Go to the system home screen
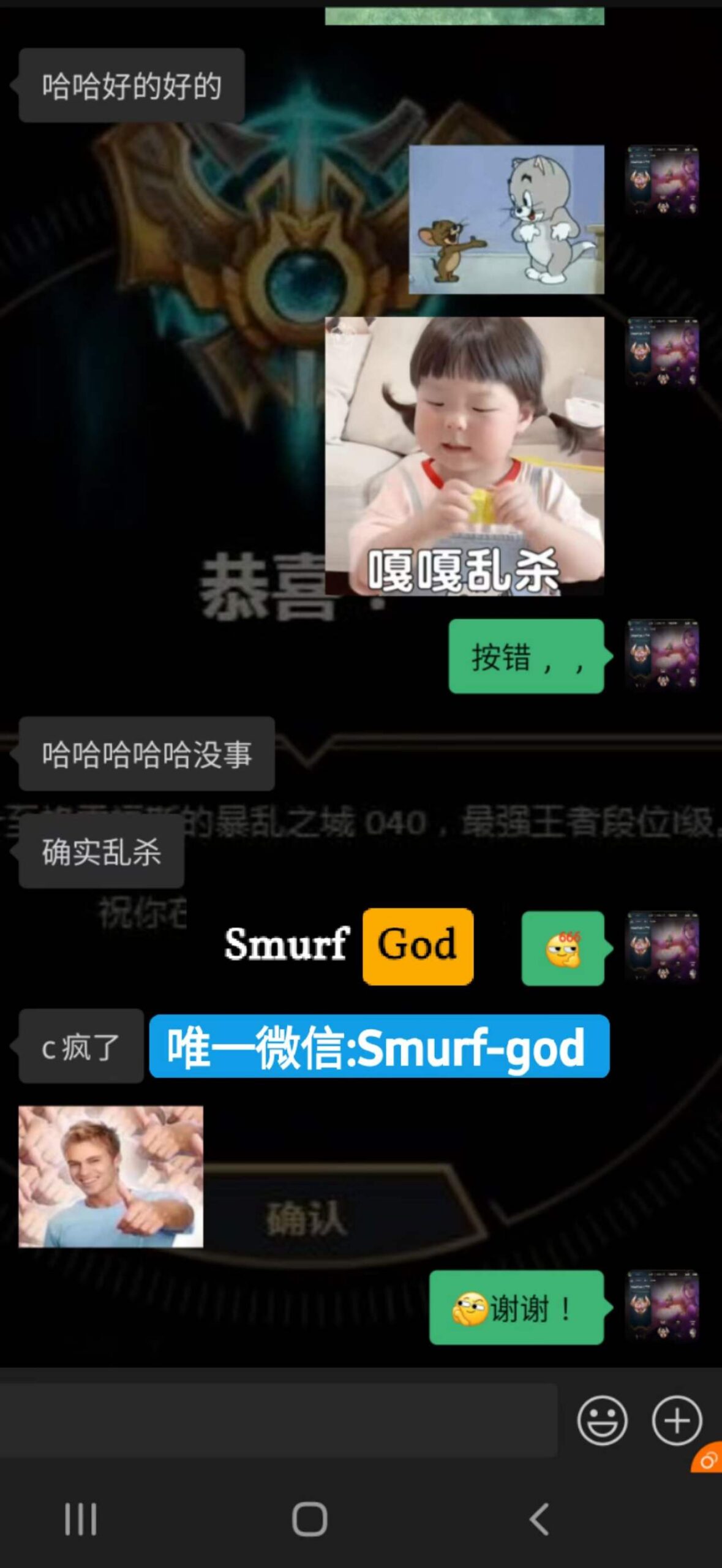The width and height of the screenshot is (722, 1568). pos(309,1519)
